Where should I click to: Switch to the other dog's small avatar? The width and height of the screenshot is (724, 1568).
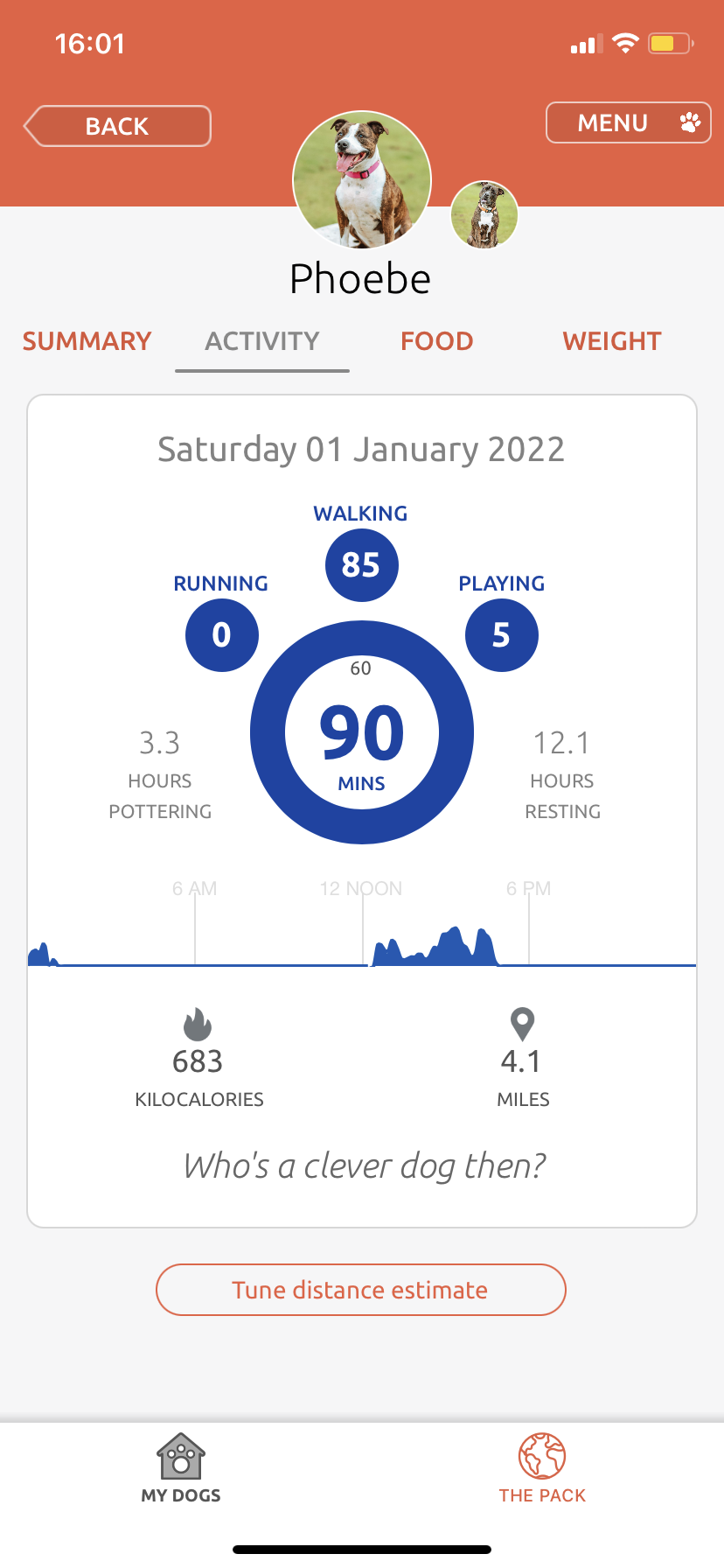[484, 214]
